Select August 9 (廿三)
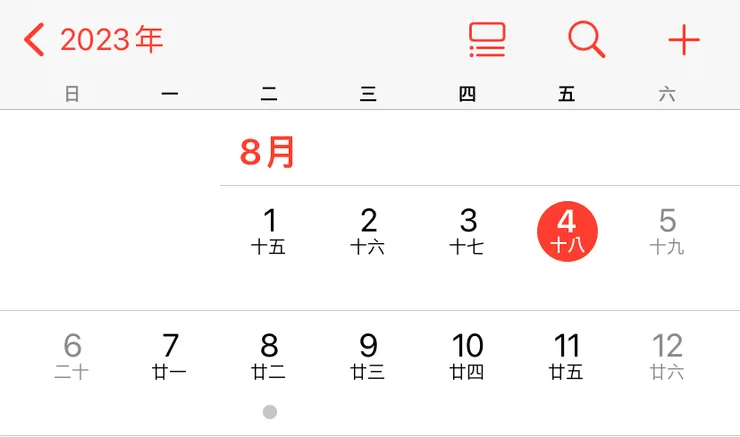Screen dimensions: 740x437 pos(368,356)
